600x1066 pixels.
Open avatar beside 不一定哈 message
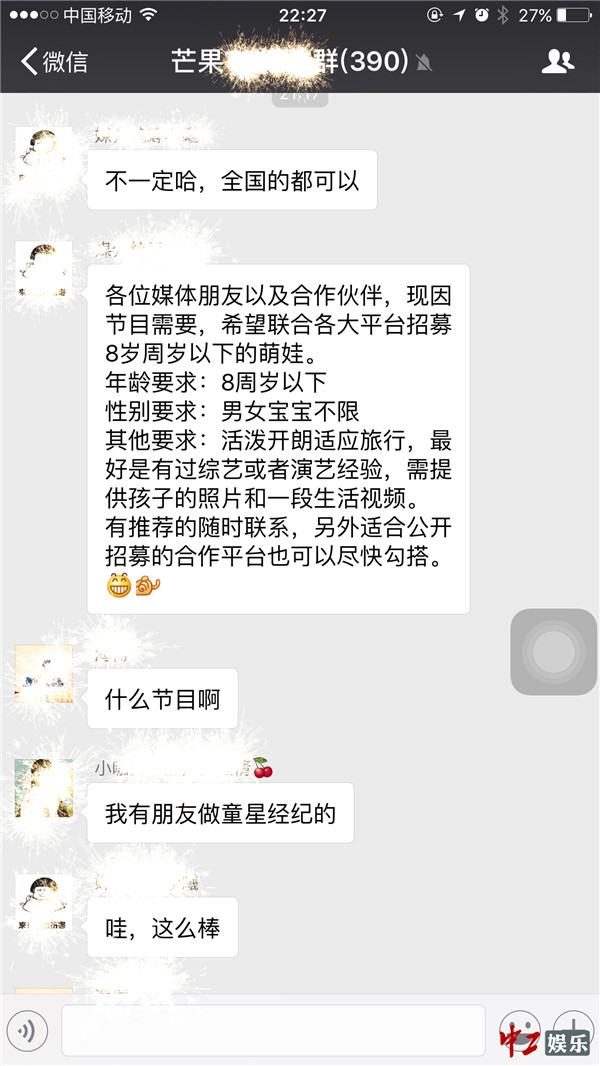(44, 156)
